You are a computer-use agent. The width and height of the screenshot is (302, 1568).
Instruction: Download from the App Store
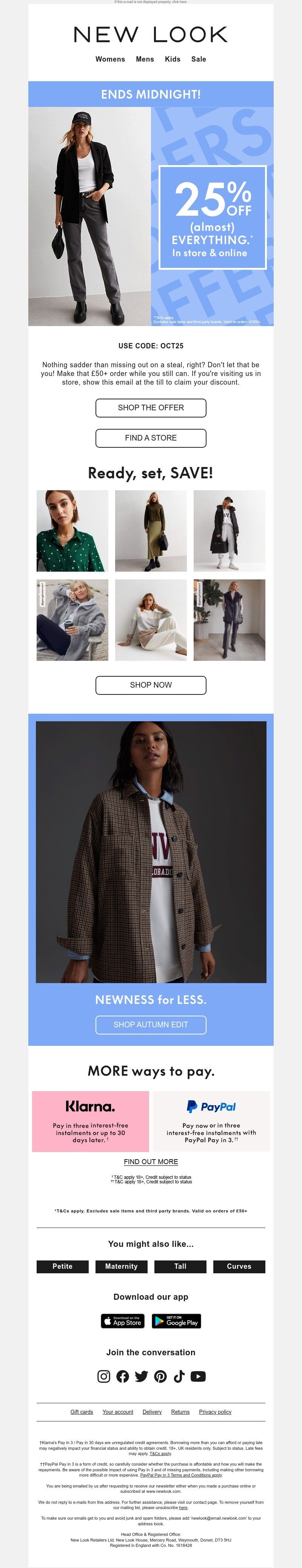pos(123,1322)
